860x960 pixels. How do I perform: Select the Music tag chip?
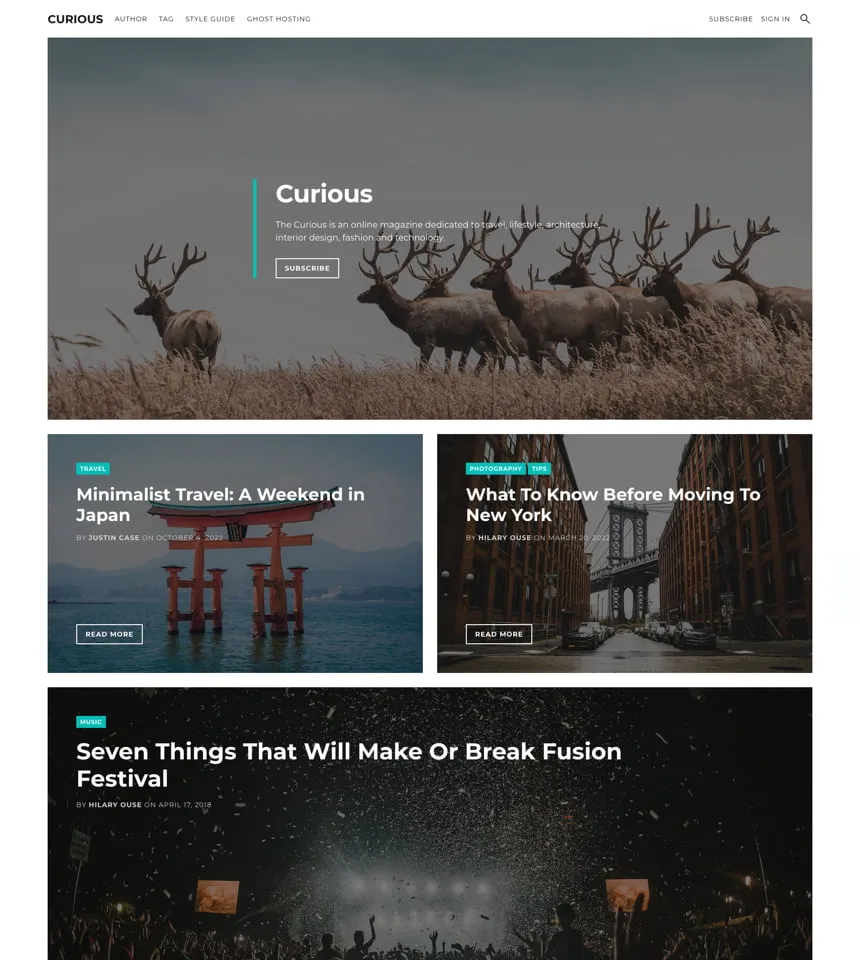tap(91, 722)
